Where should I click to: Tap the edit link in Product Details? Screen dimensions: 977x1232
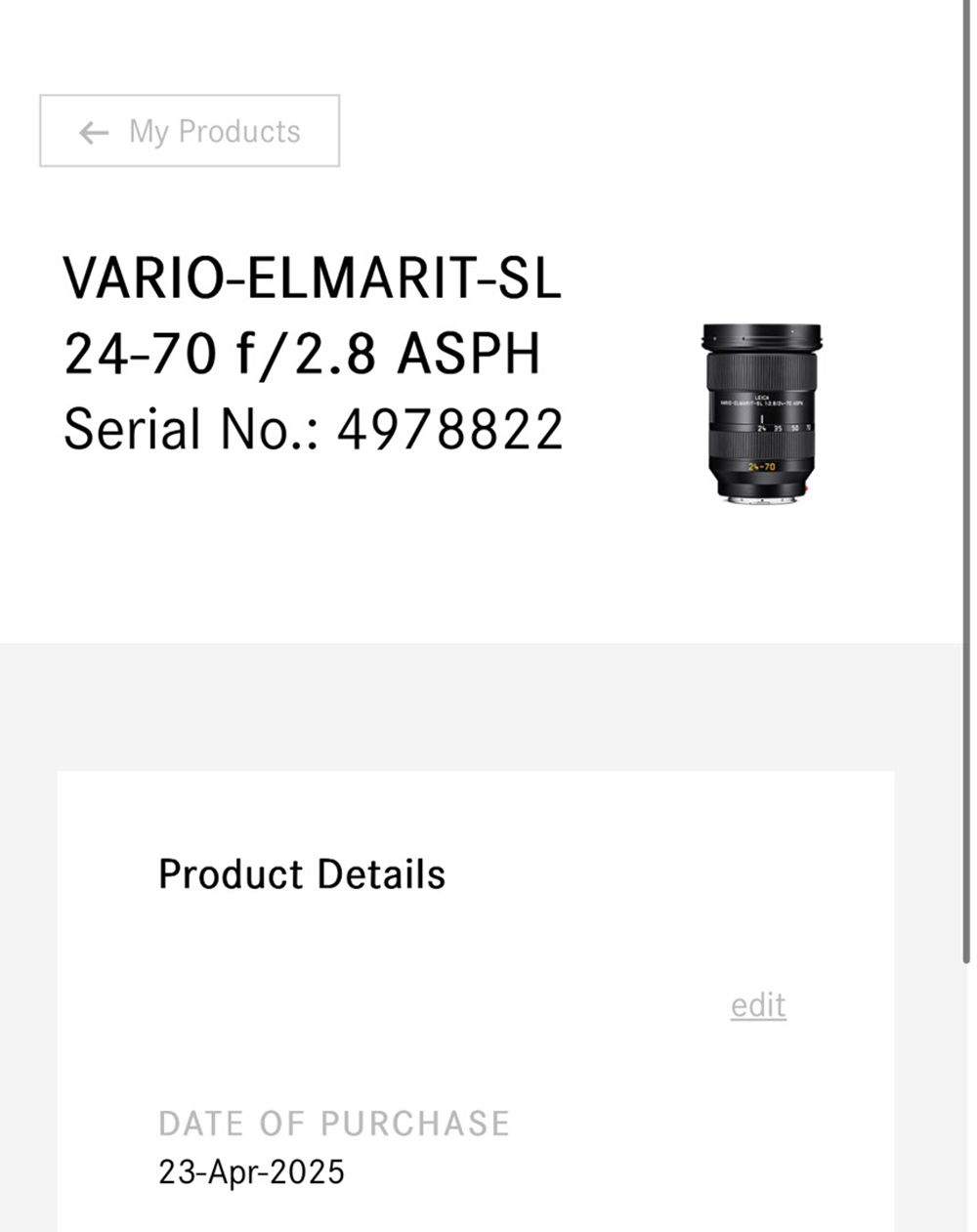coord(758,1005)
